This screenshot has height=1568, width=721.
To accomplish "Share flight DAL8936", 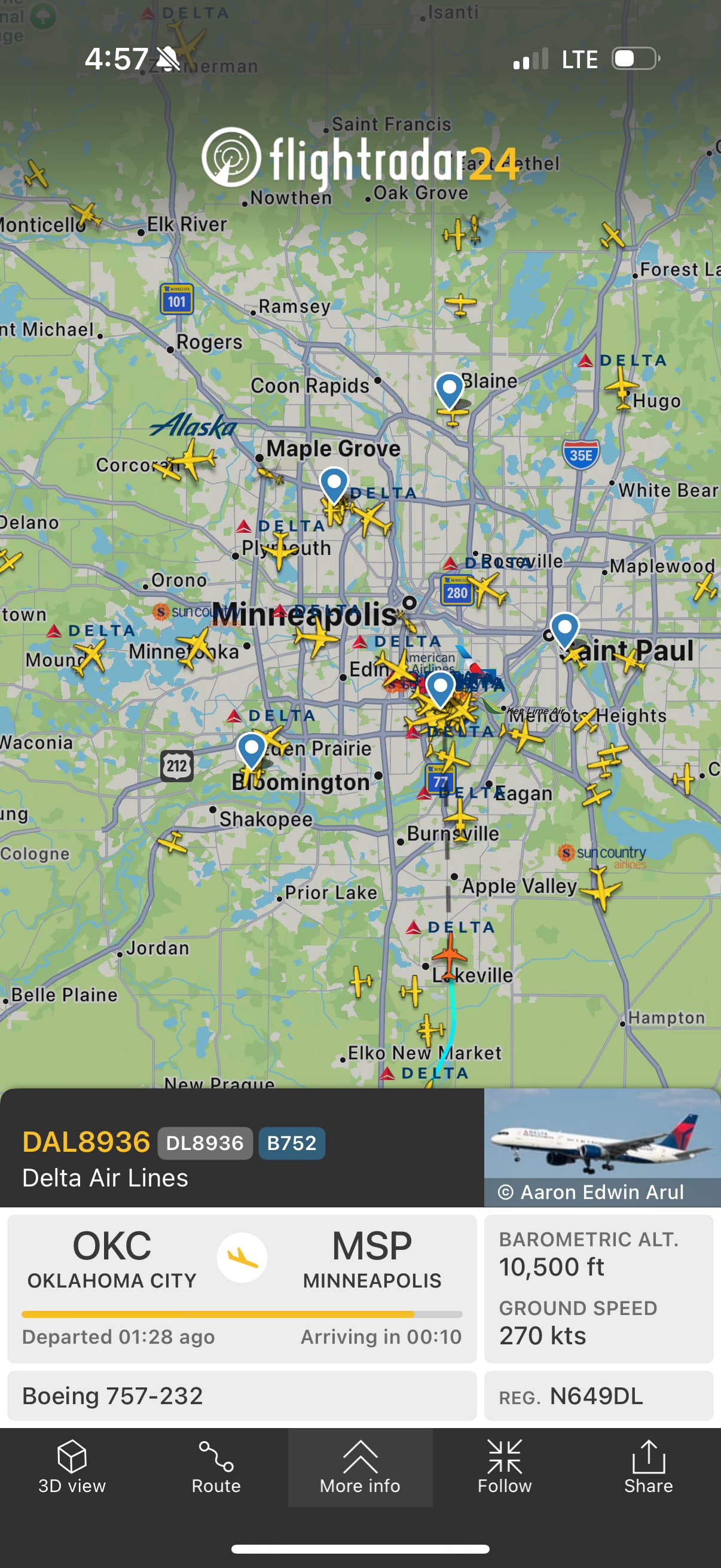I will click(648, 1468).
